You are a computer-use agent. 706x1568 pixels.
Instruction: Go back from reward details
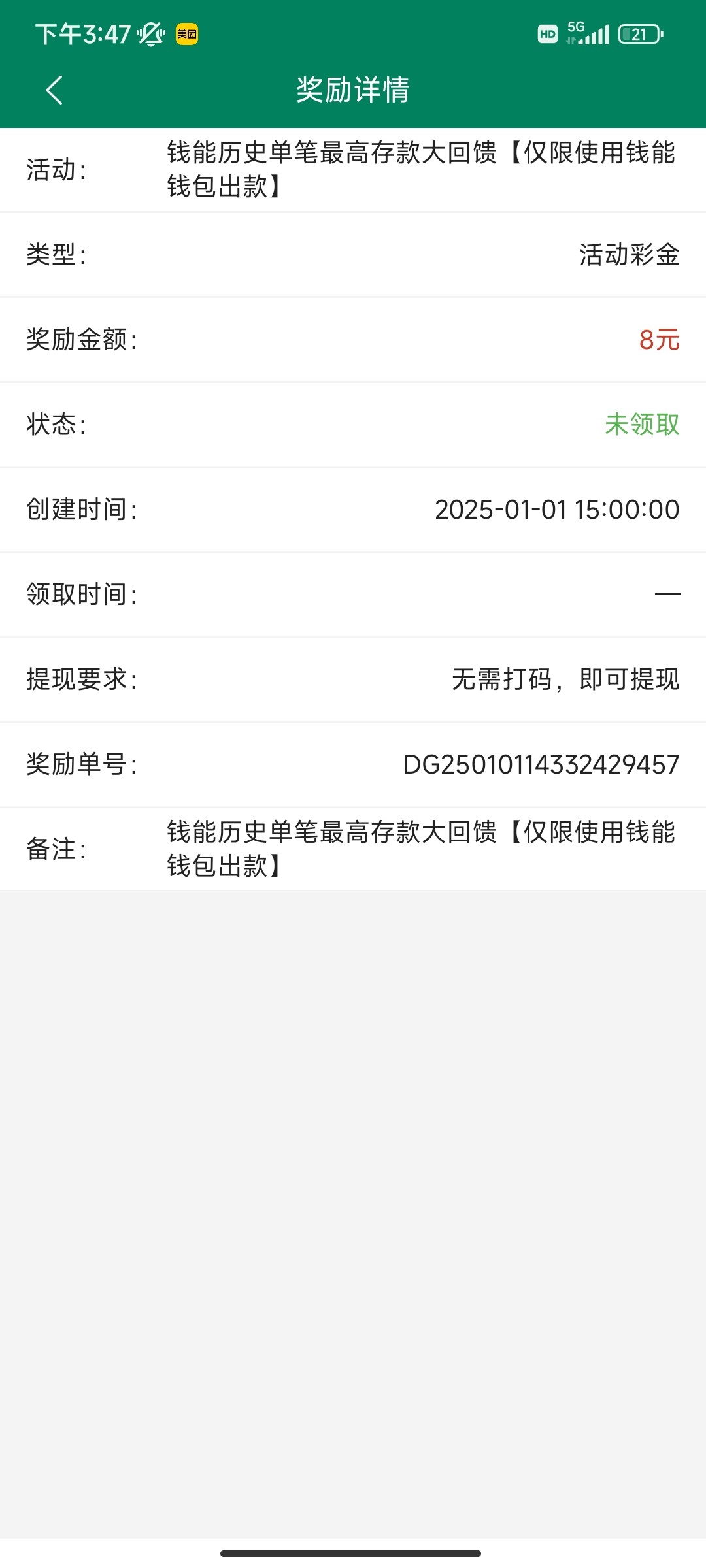coord(54,90)
